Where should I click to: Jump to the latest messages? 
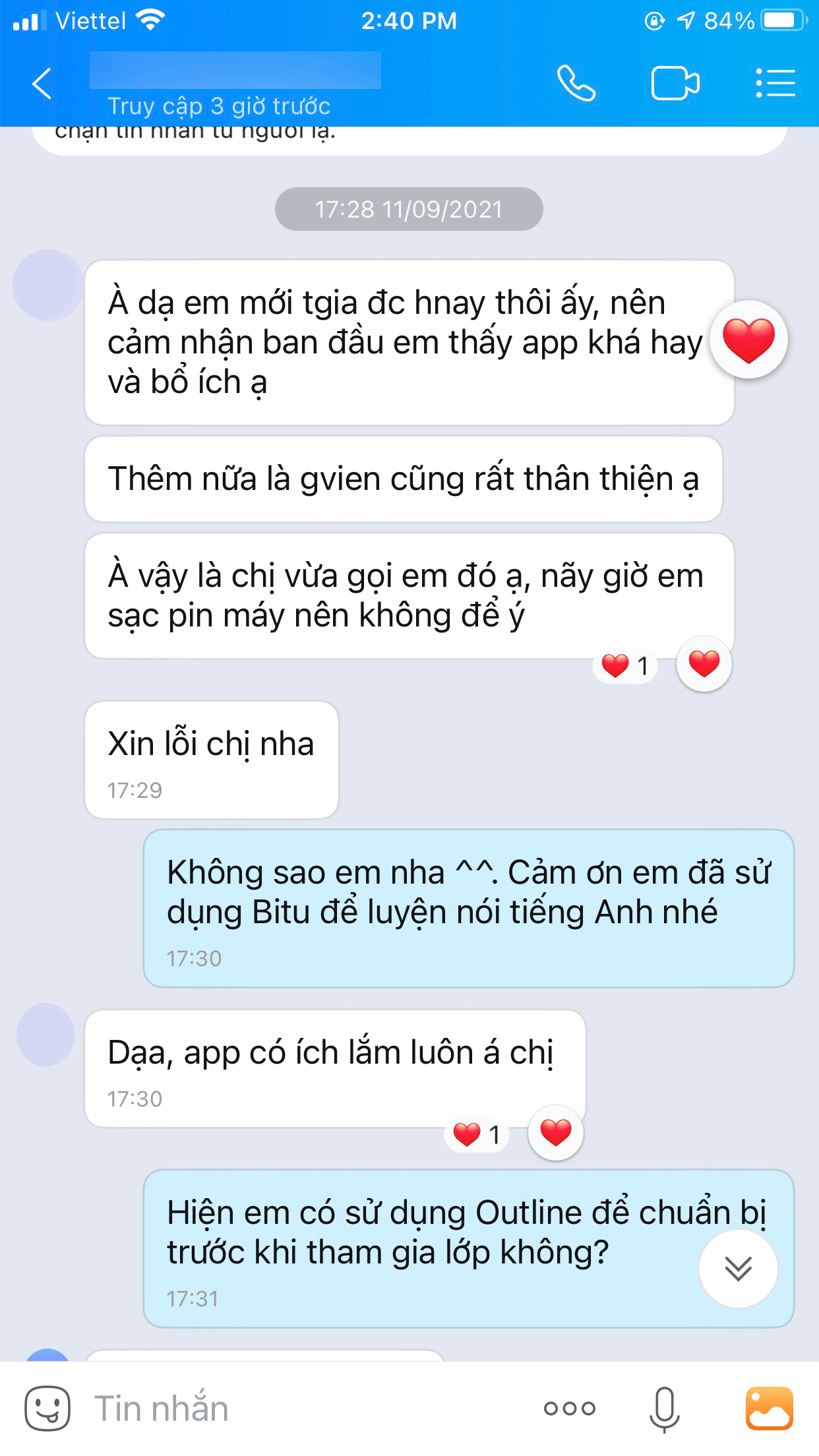click(738, 1268)
